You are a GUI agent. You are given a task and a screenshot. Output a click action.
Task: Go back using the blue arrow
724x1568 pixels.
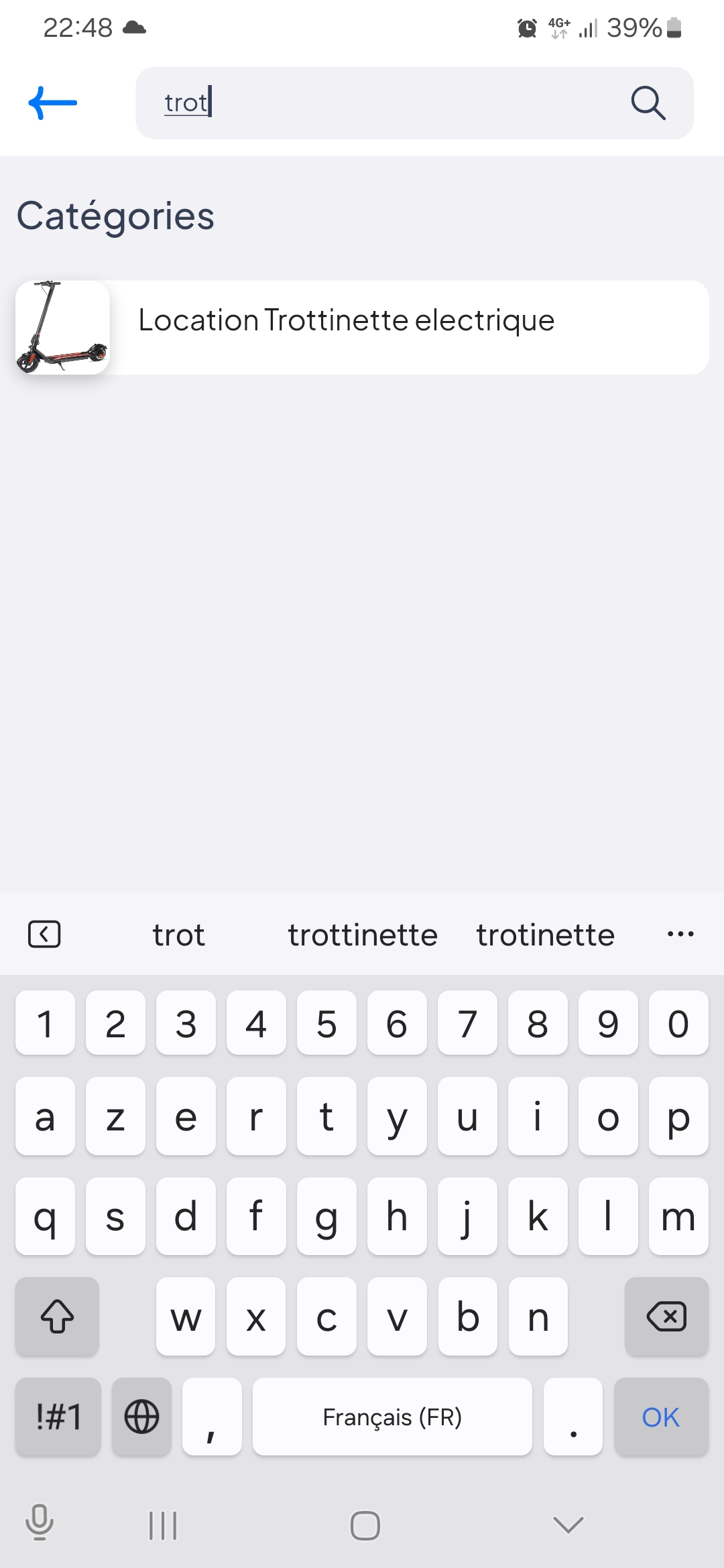click(x=53, y=103)
